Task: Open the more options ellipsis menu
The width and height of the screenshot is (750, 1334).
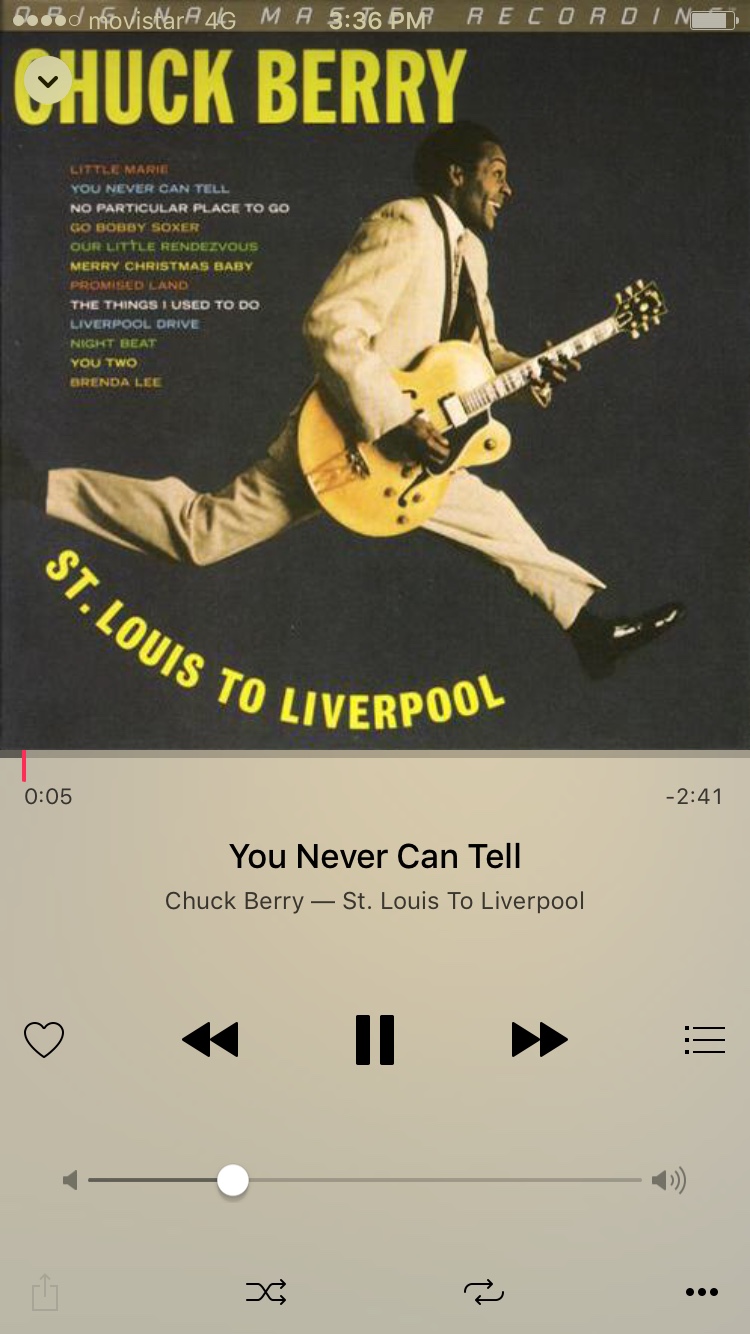Action: pos(702,1292)
